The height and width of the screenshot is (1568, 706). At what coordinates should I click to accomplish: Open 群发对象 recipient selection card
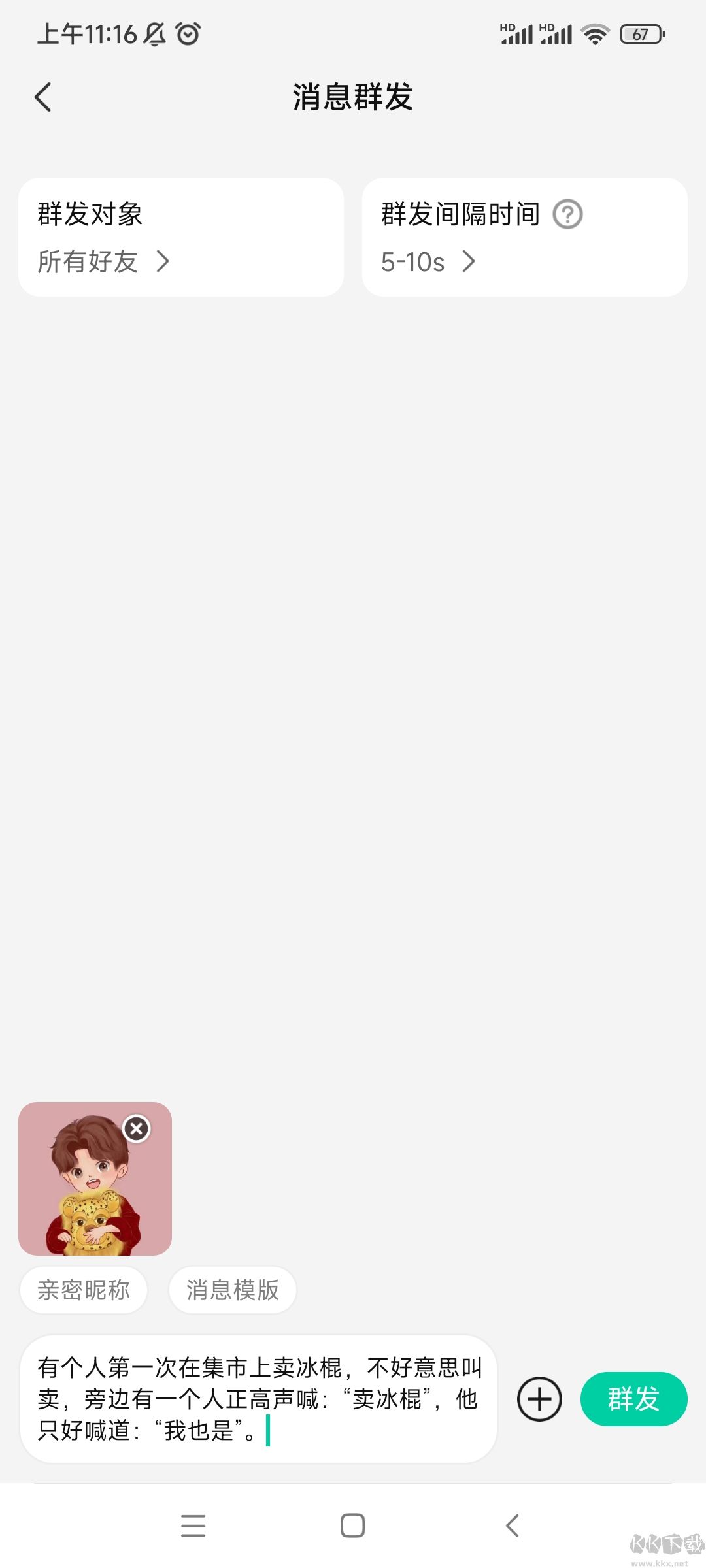[x=181, y=237]
